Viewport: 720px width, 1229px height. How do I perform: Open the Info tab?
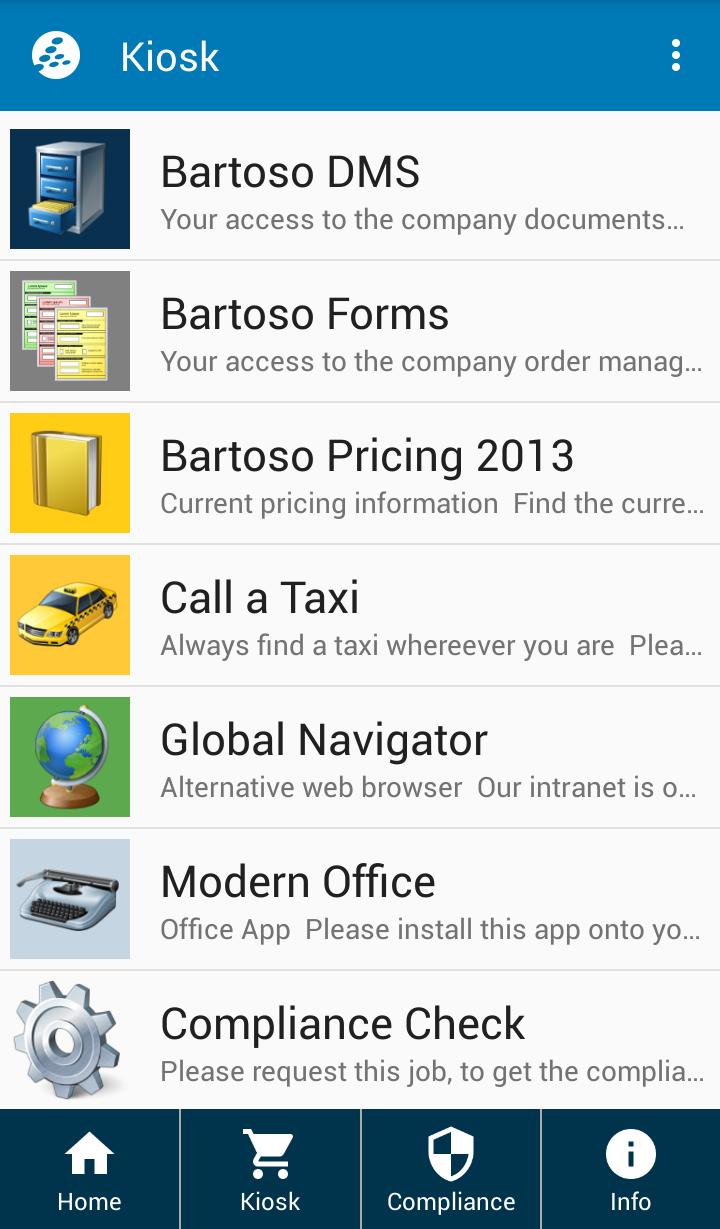click(x=630, y=1168)
